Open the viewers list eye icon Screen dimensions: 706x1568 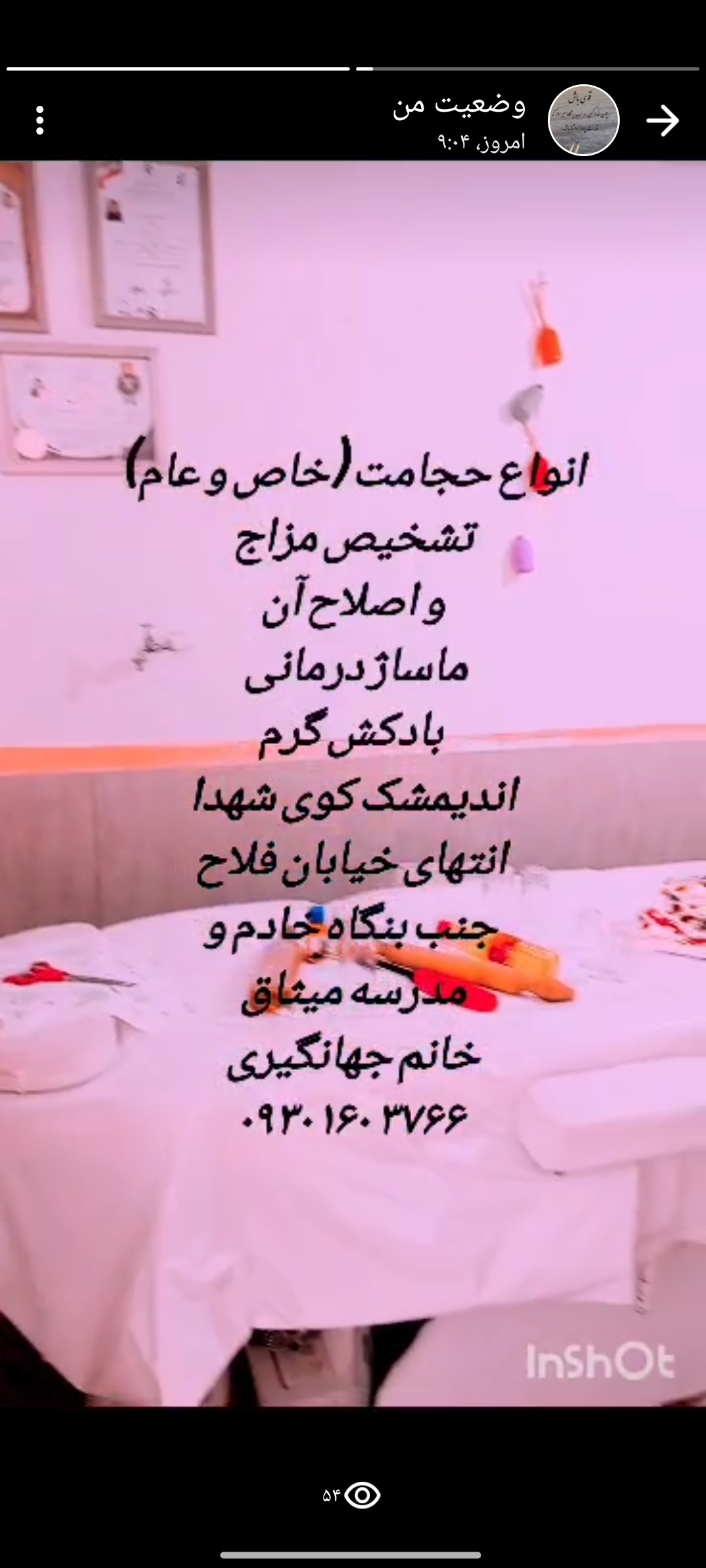tap(361, 1495)
